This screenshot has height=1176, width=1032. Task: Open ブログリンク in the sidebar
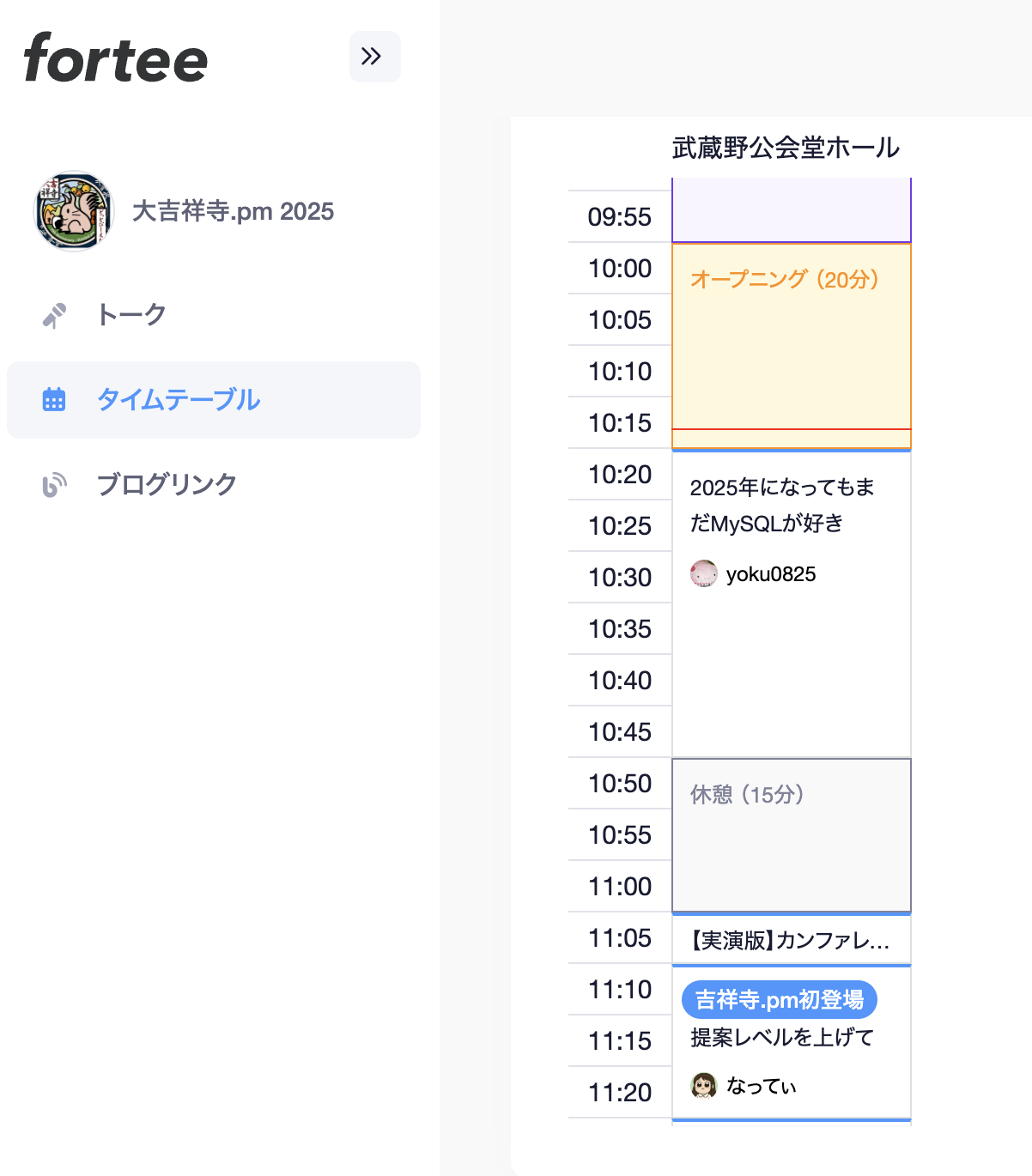(167, 485)
